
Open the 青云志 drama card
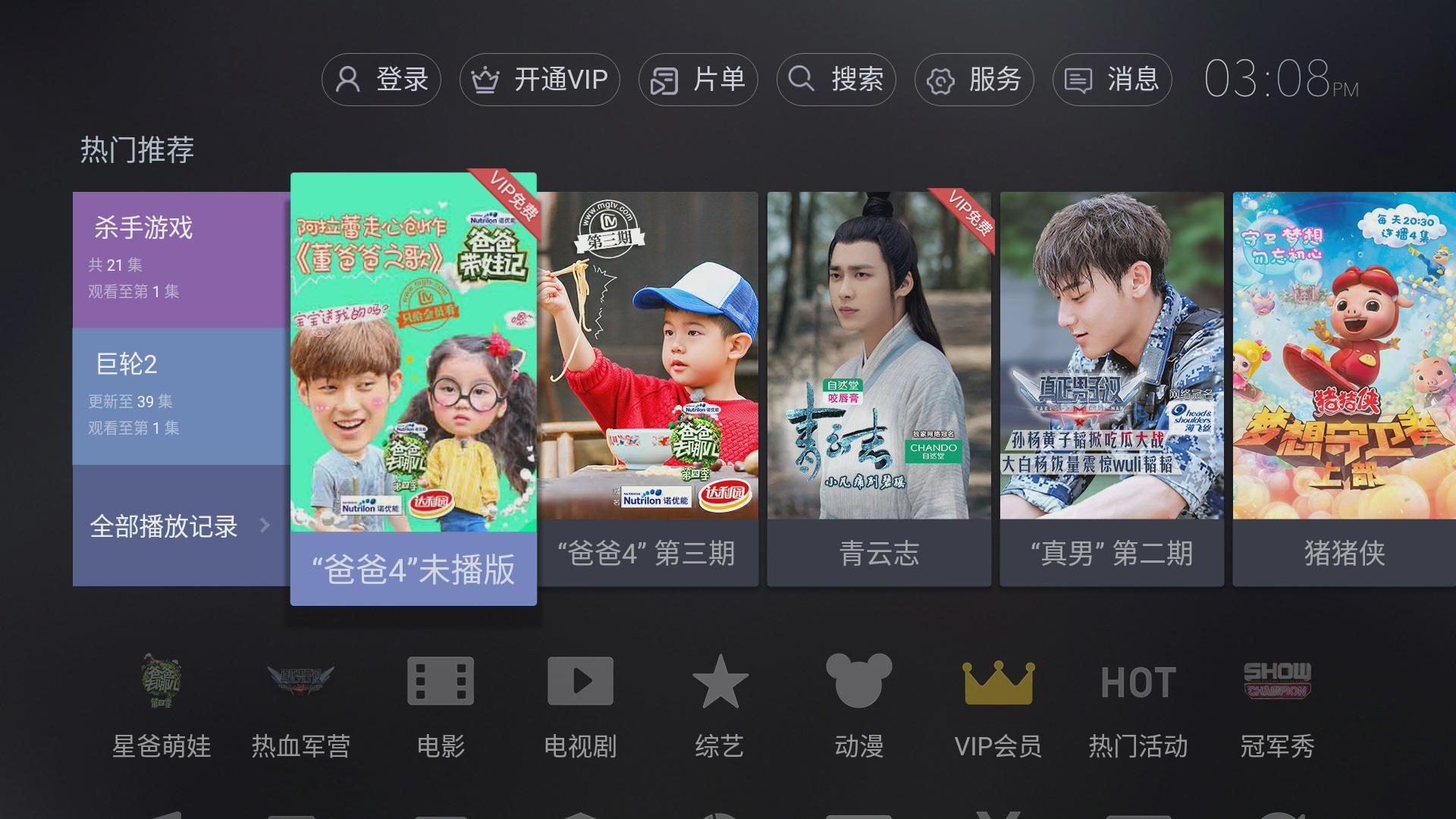[x=879, y=388]
